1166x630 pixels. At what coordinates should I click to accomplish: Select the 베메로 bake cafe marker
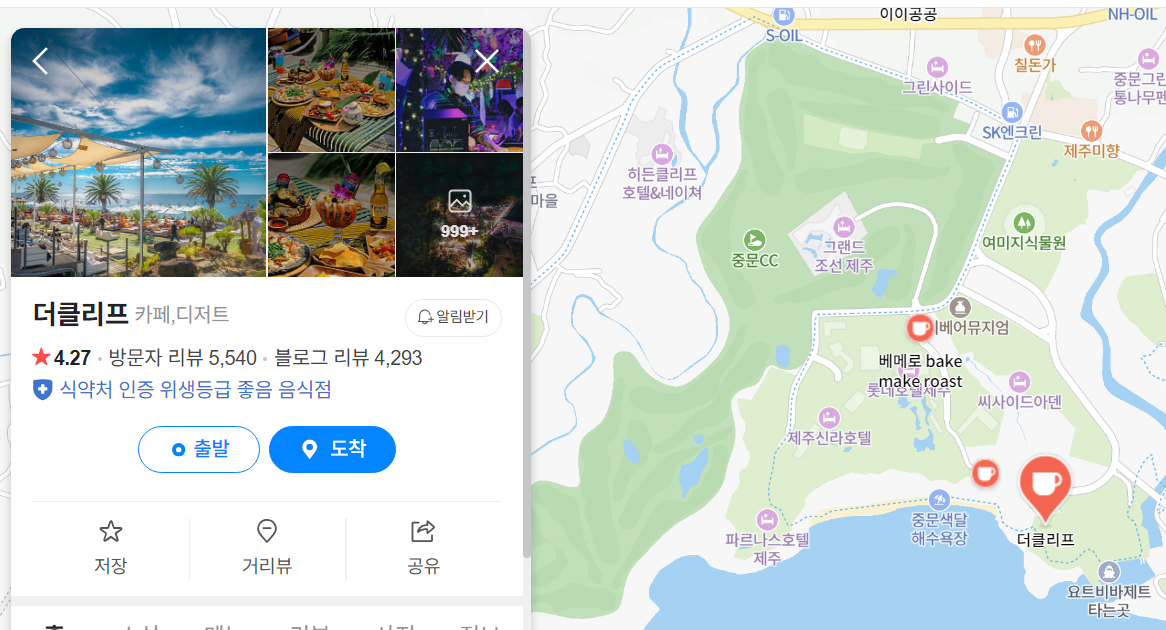point(919,328)
